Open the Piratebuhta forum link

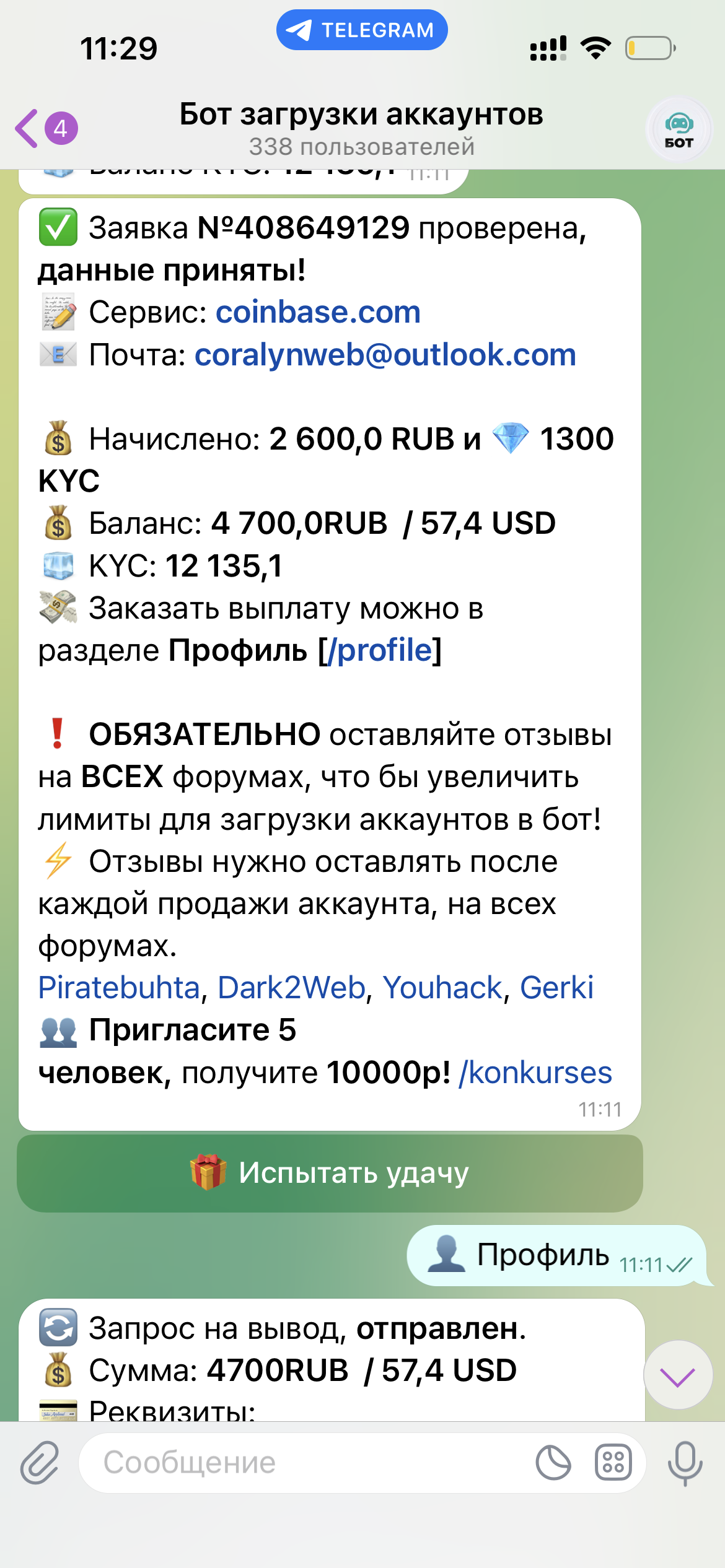pos(119,987)
